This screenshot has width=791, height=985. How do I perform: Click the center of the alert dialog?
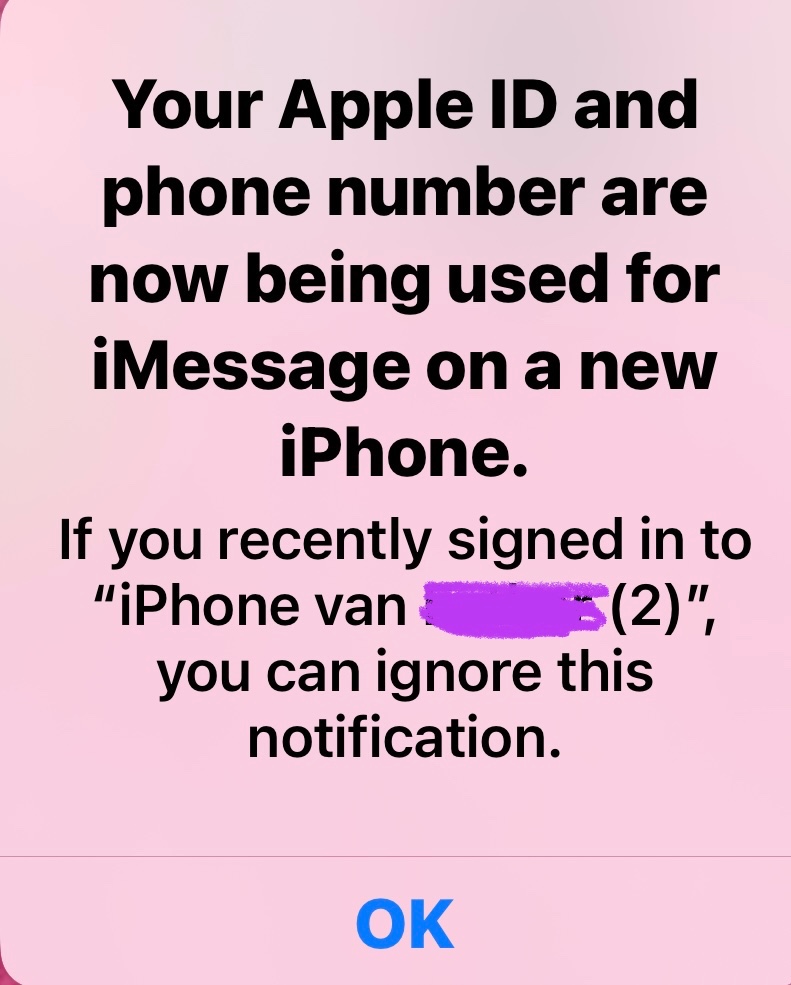pyautogui.click(x=395, y=490)
